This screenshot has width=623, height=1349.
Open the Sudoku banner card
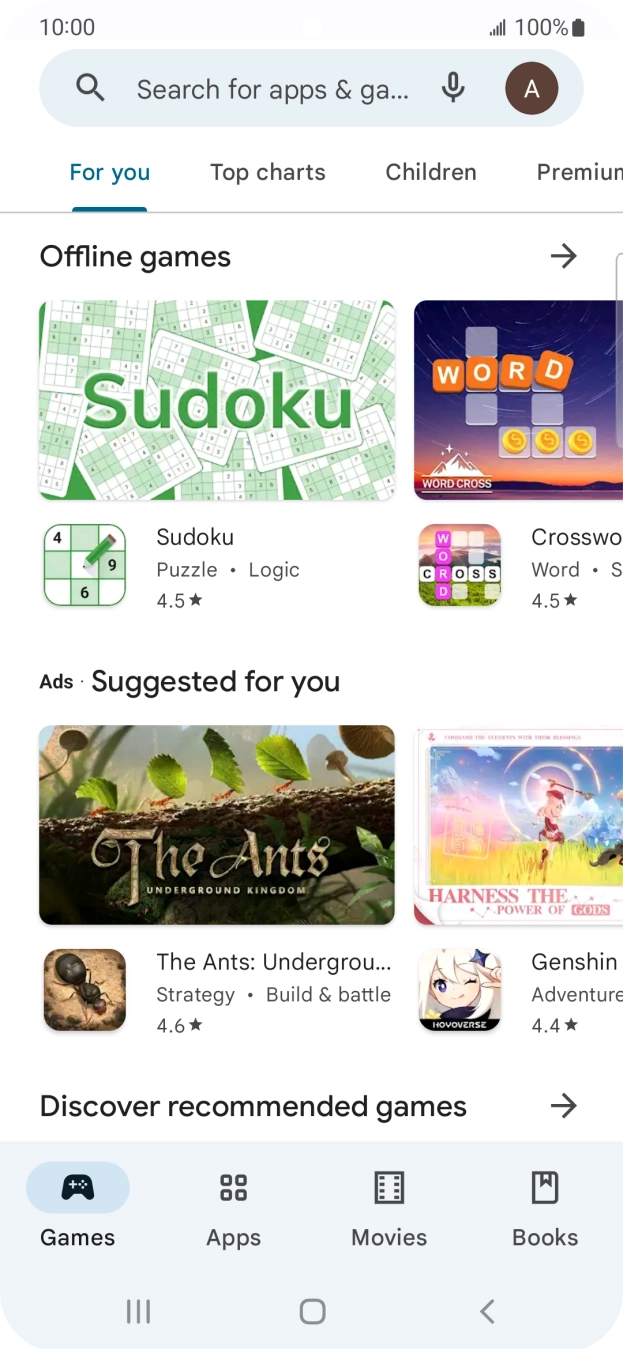[x=217, y=400]
